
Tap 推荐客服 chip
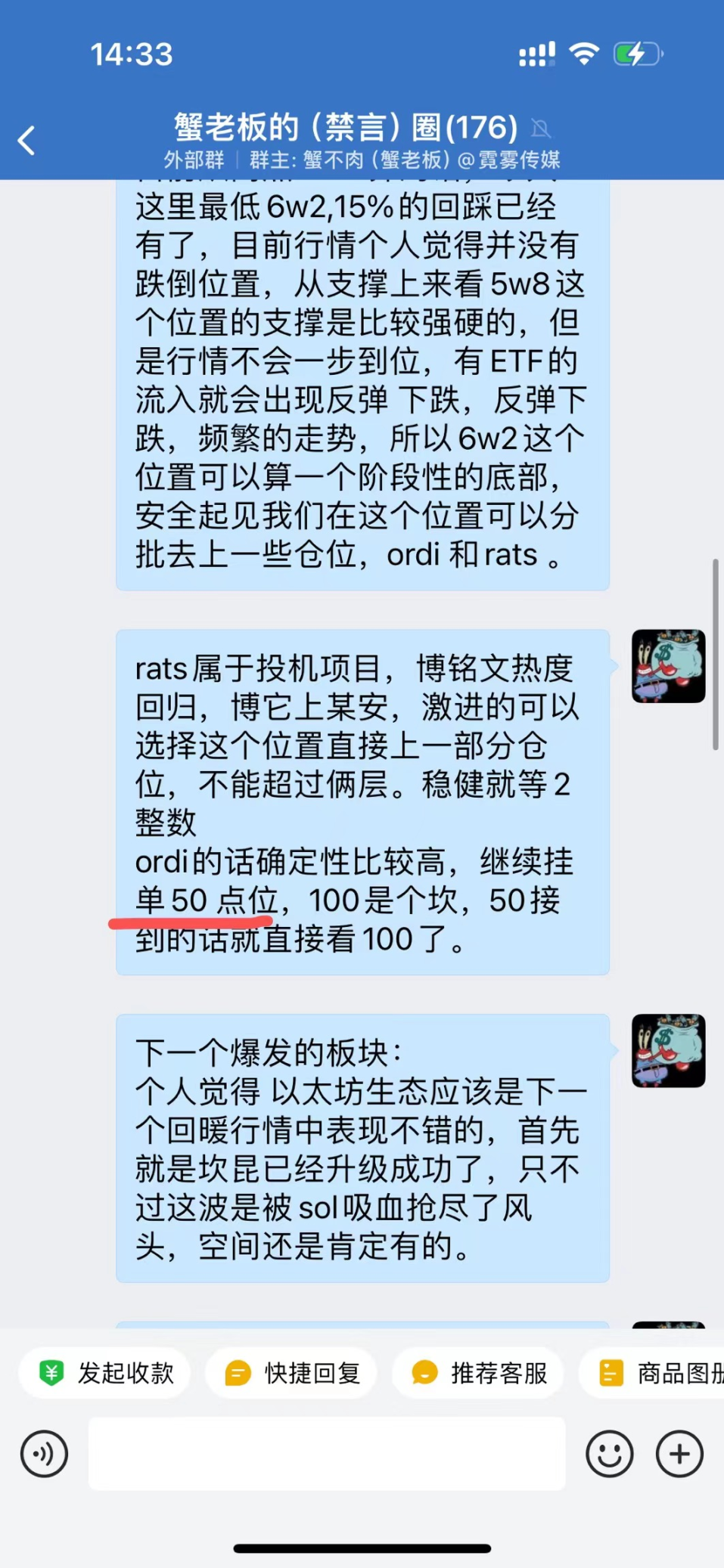click(478, 1372)
